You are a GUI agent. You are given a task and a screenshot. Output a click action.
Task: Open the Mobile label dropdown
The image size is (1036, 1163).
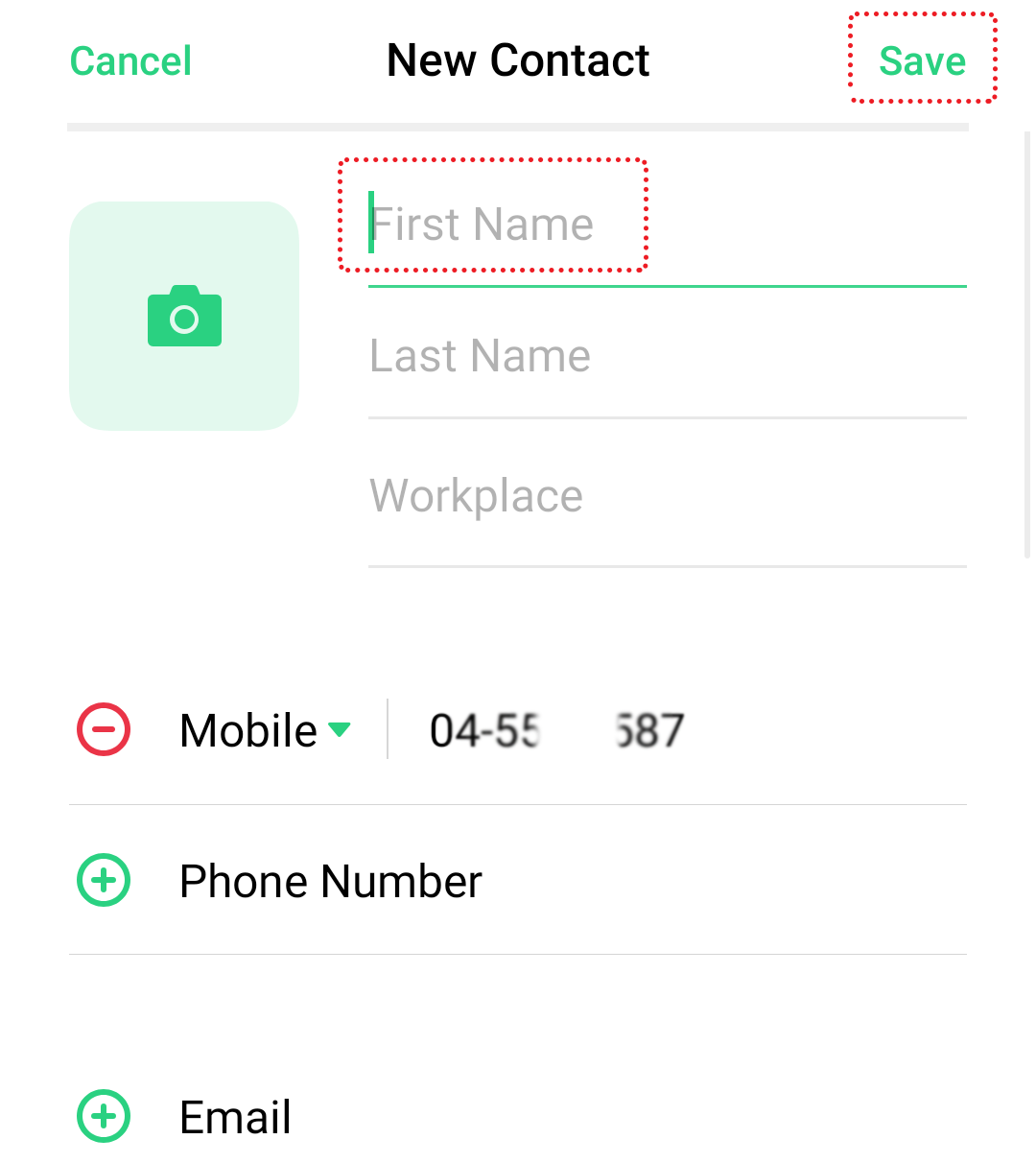(267, 730)
